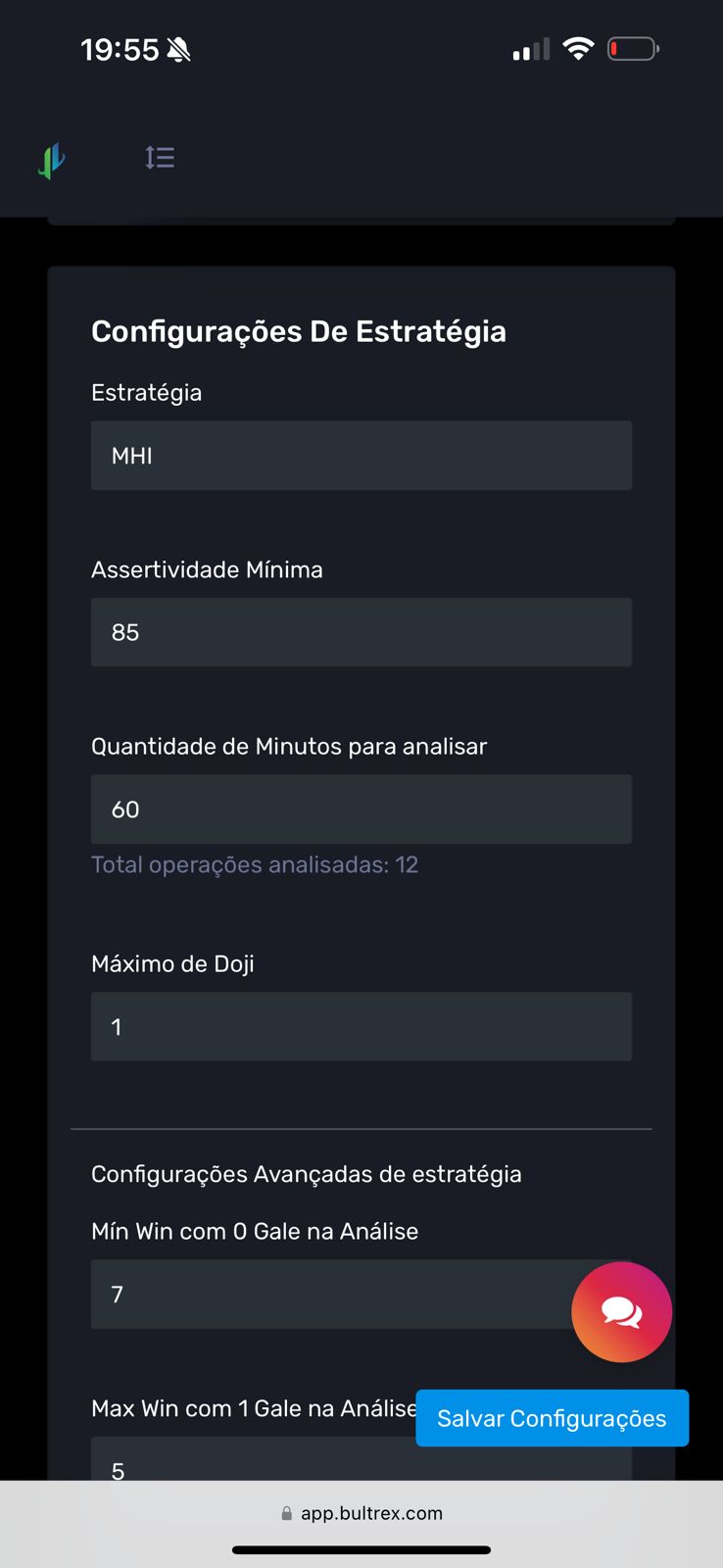This screenshot has height=1568, width=723.
Task: Open the side menu toggle icon
Action: point(160,158)
